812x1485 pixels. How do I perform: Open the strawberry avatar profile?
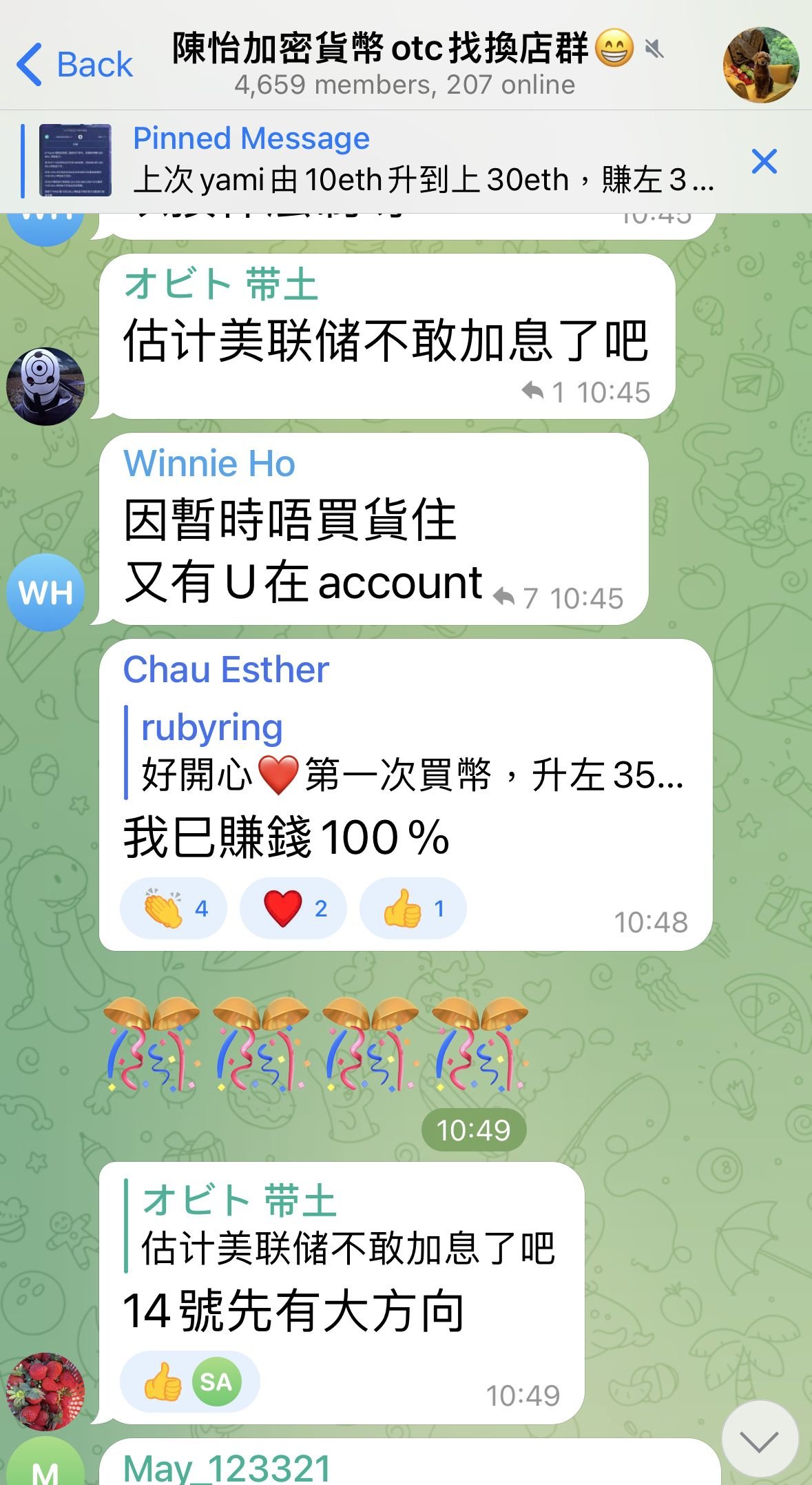tap(45, 1392)
